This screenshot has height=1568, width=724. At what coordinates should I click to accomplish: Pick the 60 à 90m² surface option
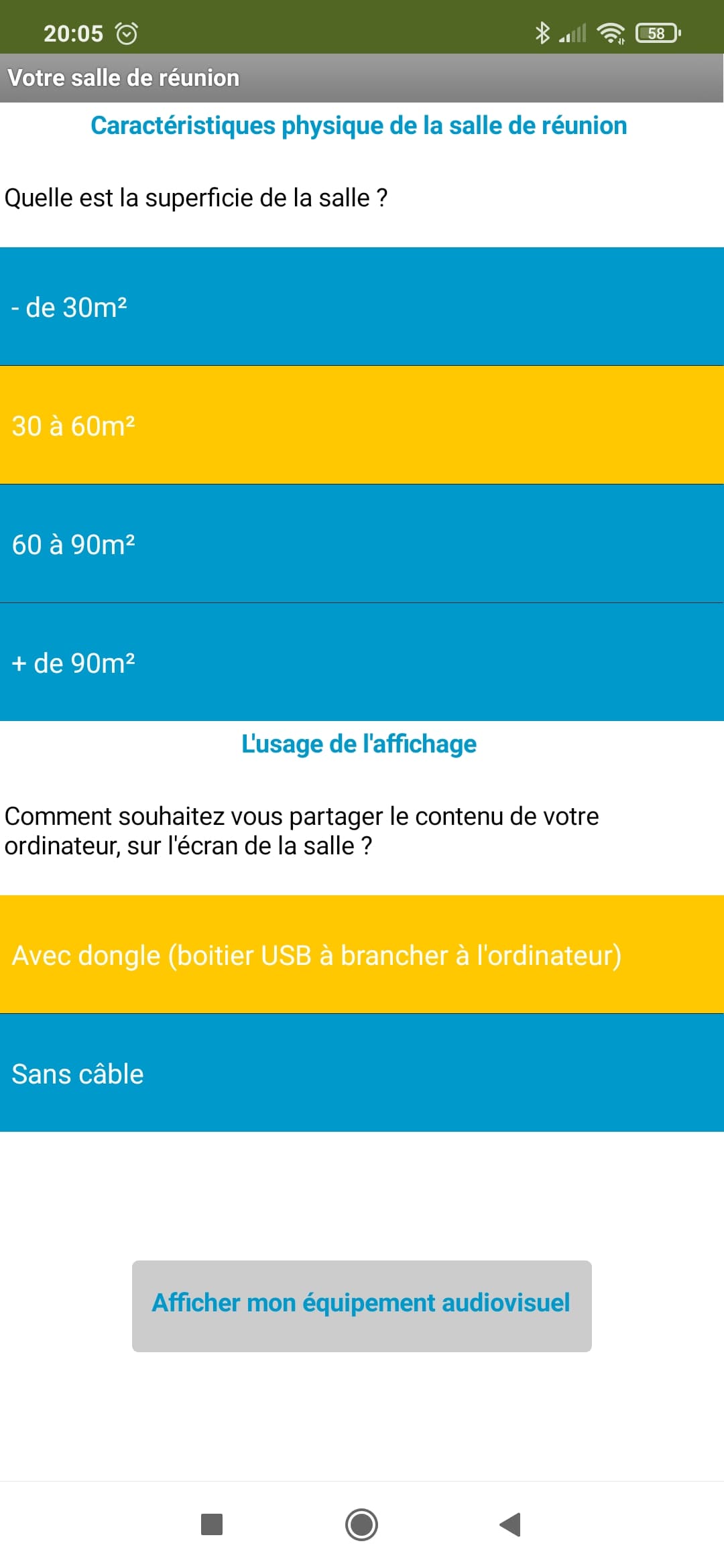(362, 543)
